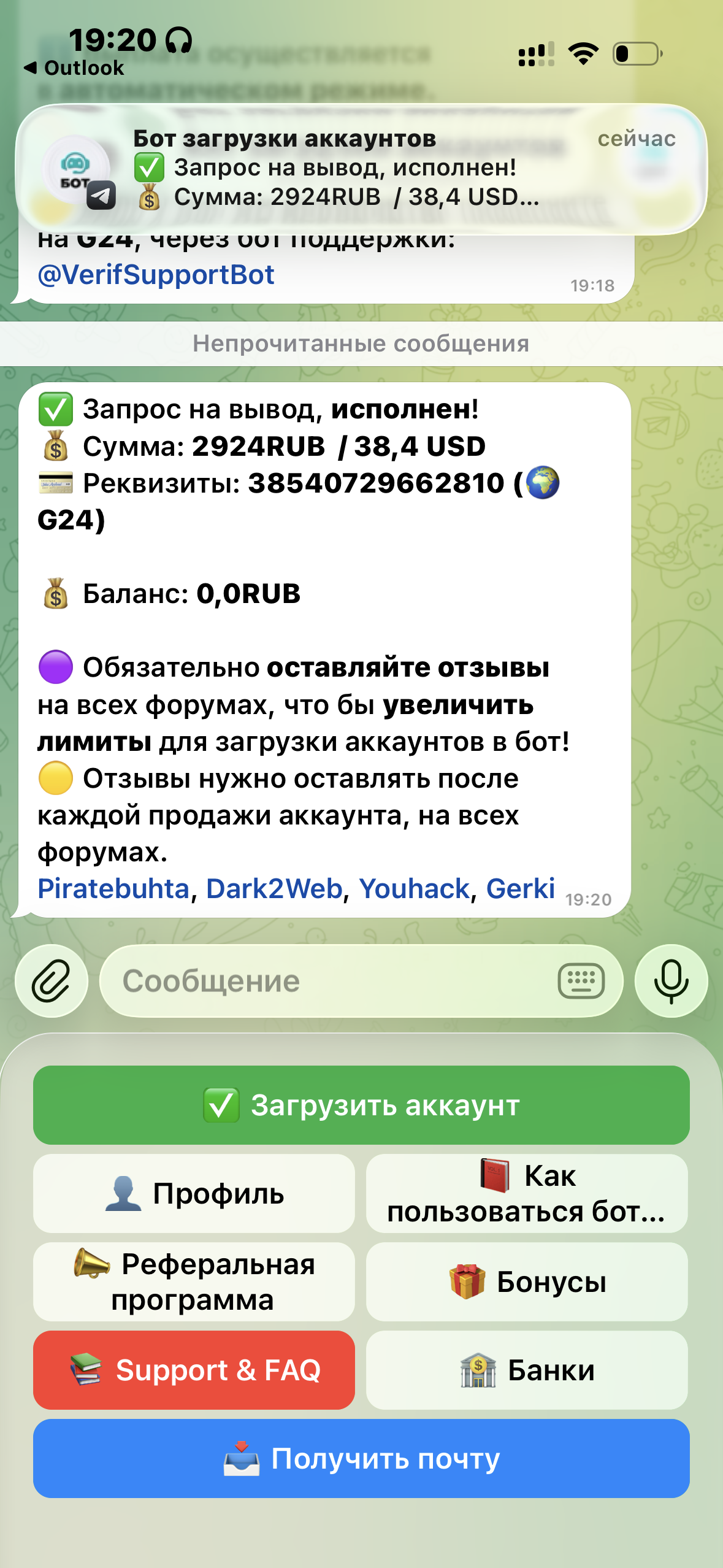723x1568 pixels.
Task: Open the Piratebuhta forum link
Action: 113,889
